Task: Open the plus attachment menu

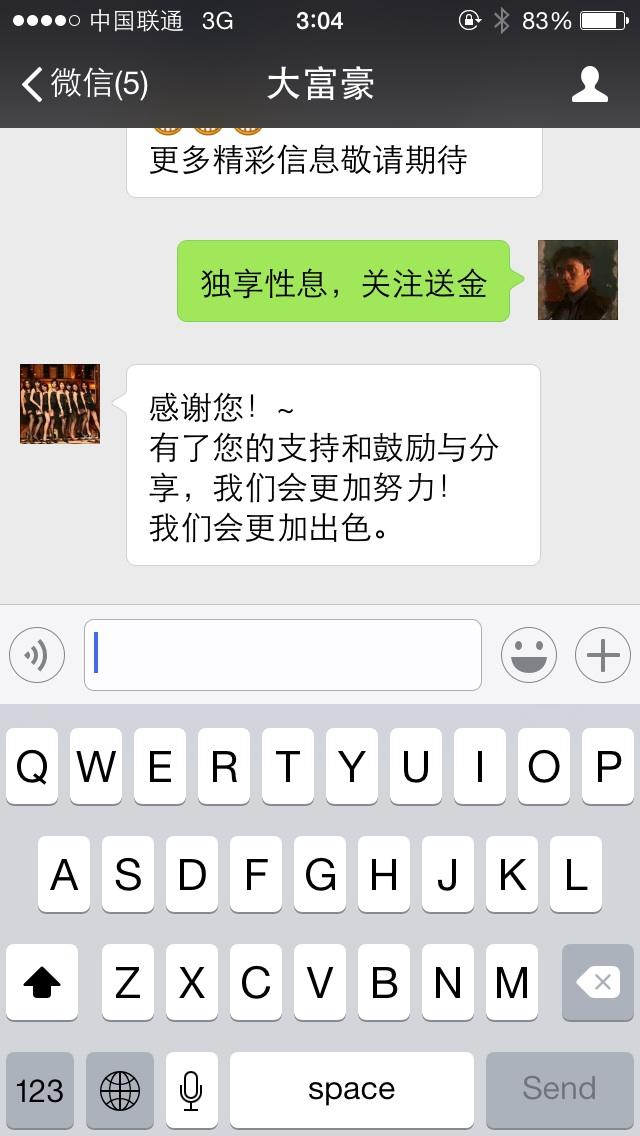Action: (x=602, y=655)
